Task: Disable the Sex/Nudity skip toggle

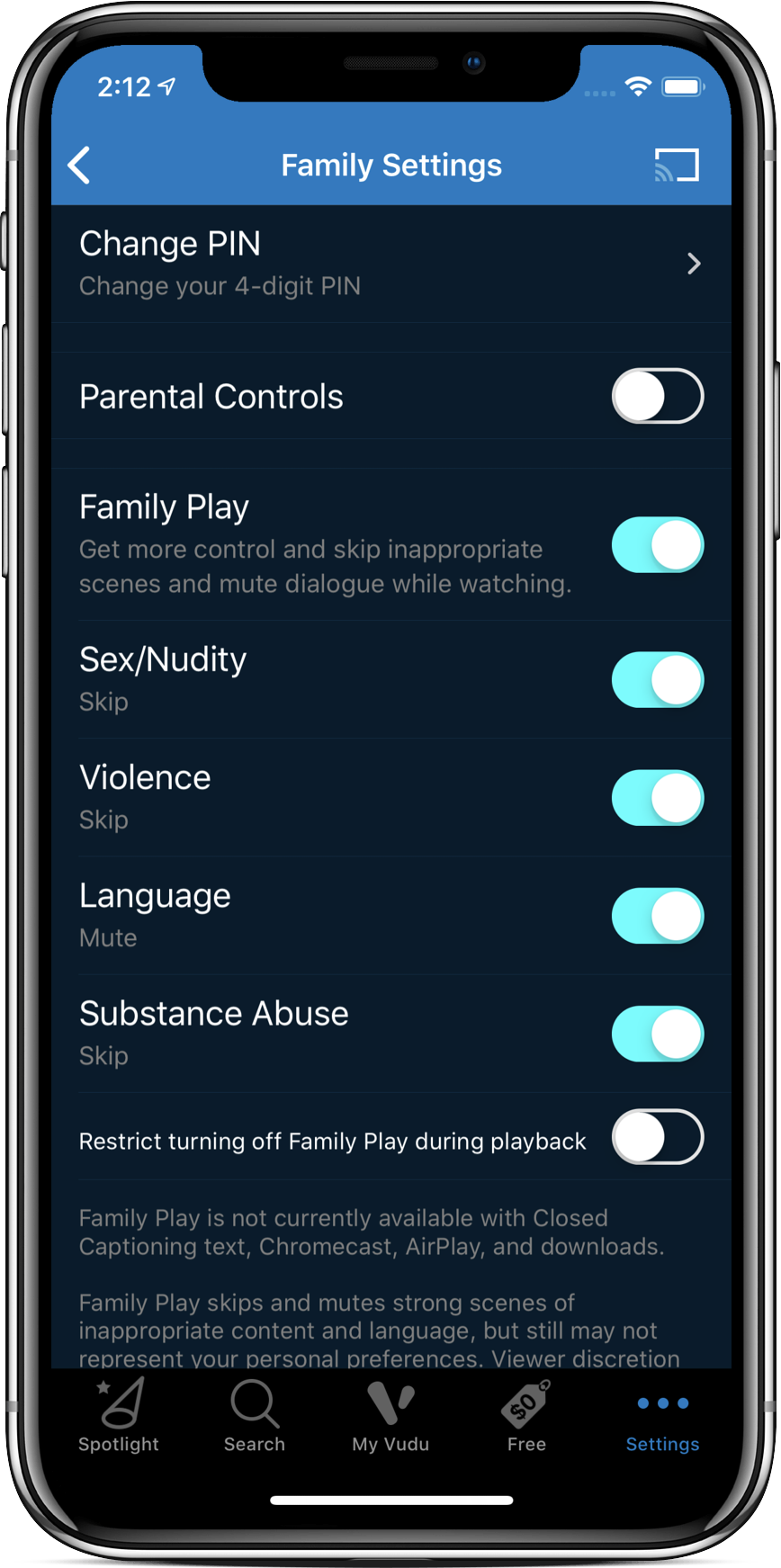Action: click(x=657, y=679)
